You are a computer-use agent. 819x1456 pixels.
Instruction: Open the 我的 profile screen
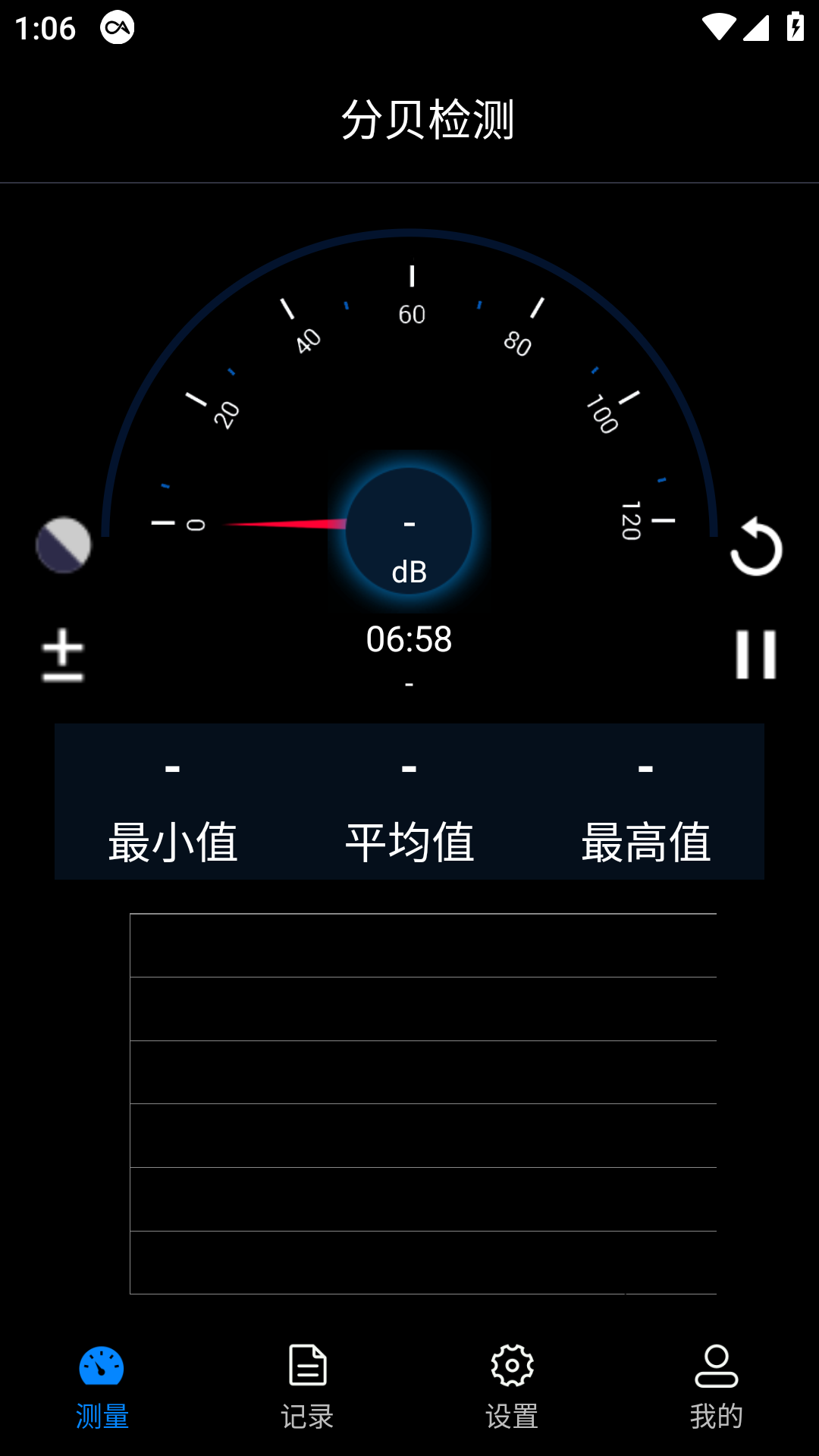click(716, 1385)
